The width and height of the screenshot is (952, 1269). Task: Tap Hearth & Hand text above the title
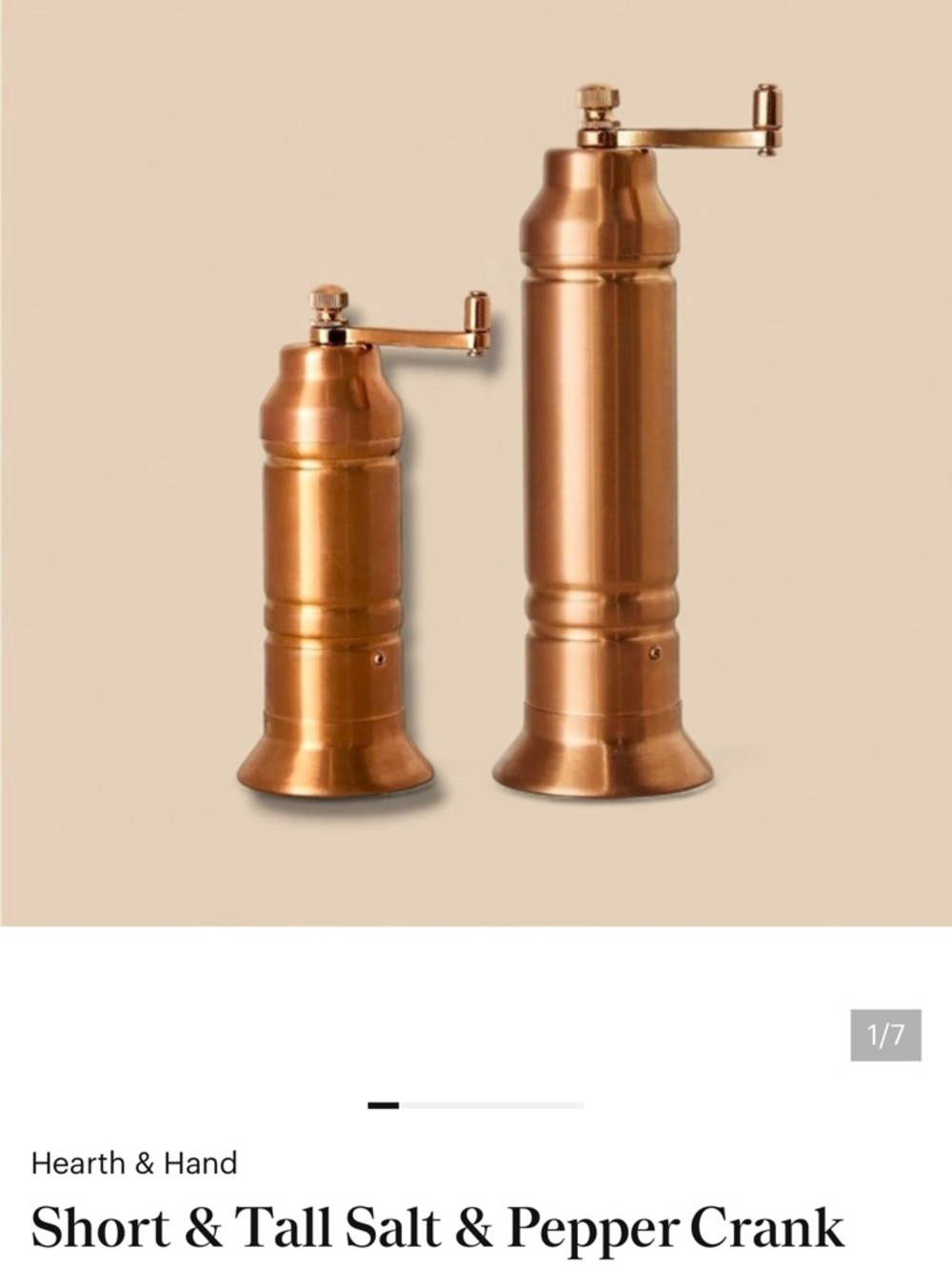coord(133,1160)
